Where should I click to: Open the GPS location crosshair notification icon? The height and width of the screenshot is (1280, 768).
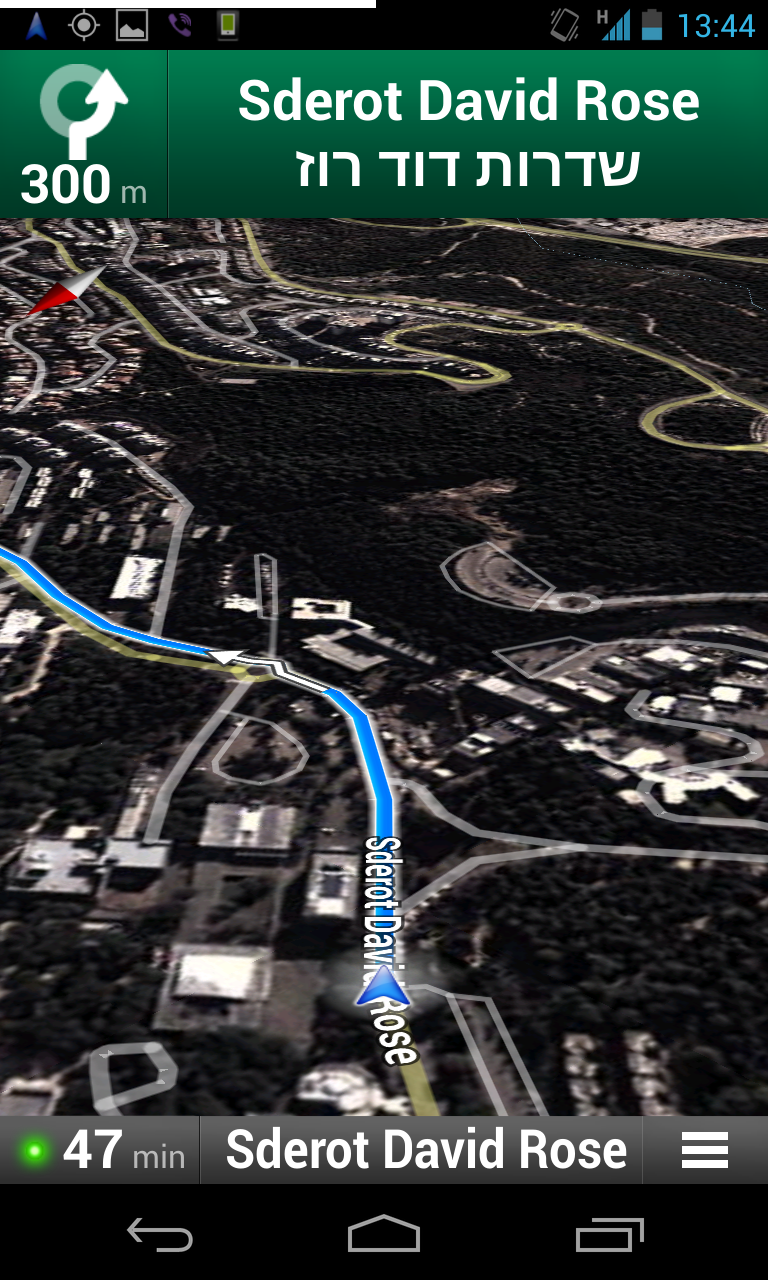84,25
